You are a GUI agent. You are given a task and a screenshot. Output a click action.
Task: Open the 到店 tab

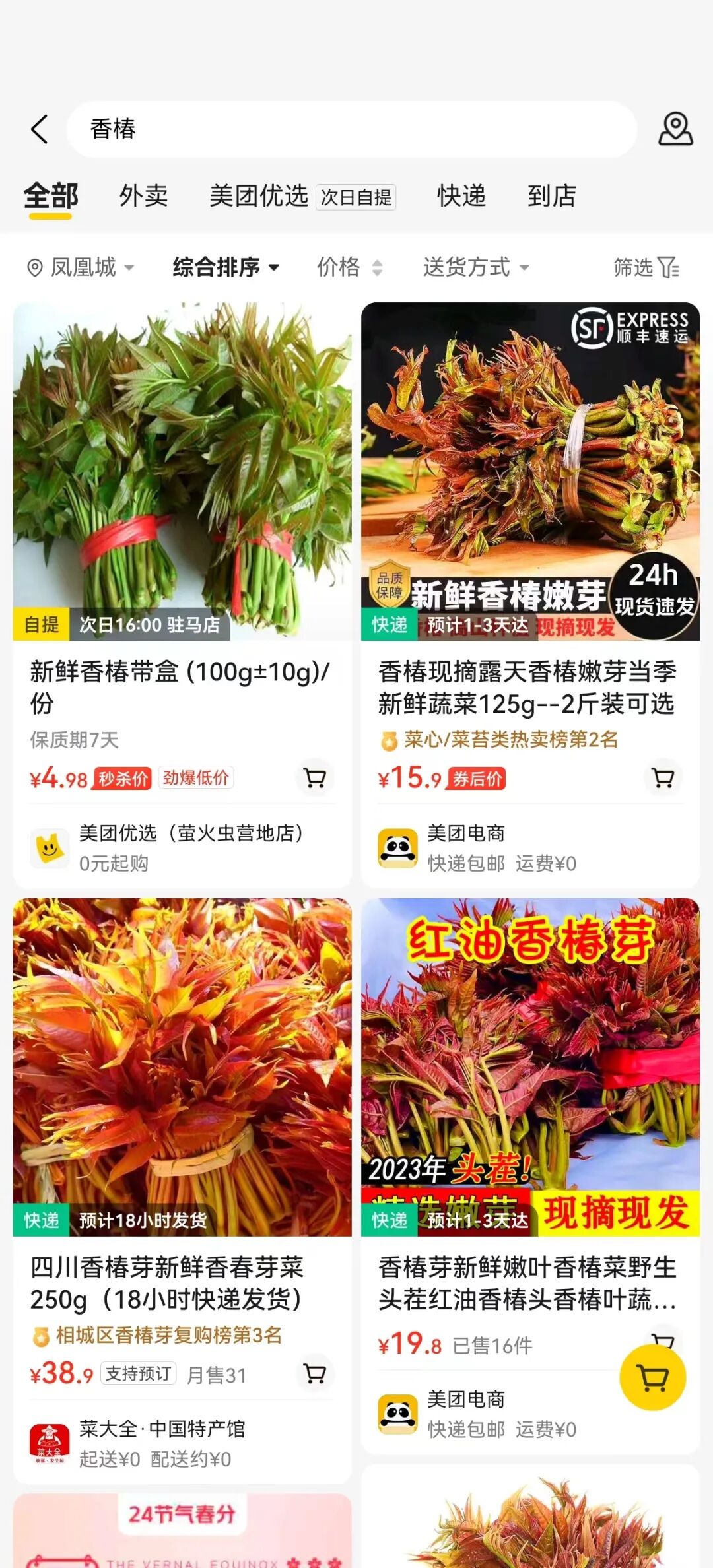(x=551, y=196)
